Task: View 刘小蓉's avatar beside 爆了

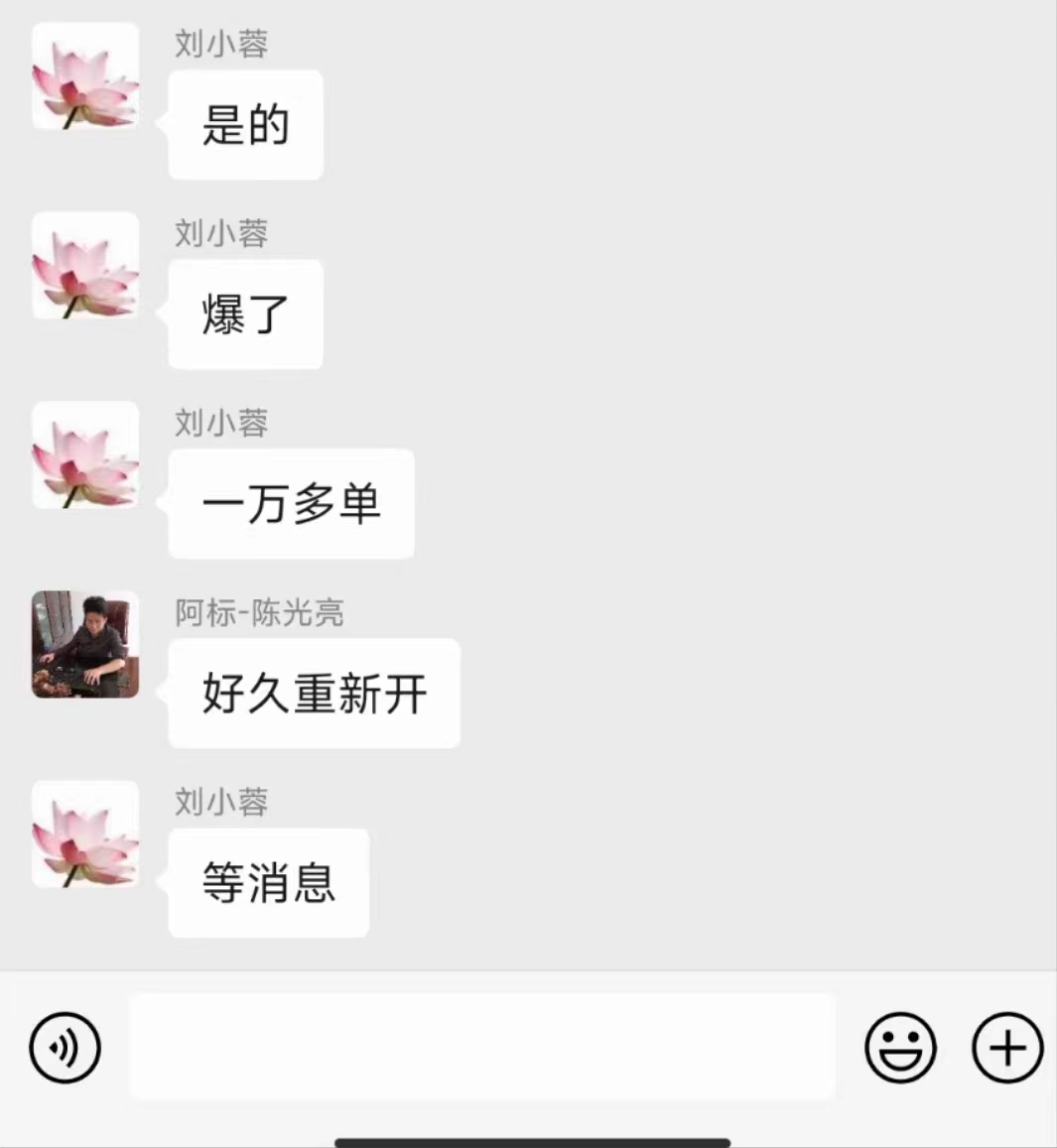Action: [x=85, y=266]
